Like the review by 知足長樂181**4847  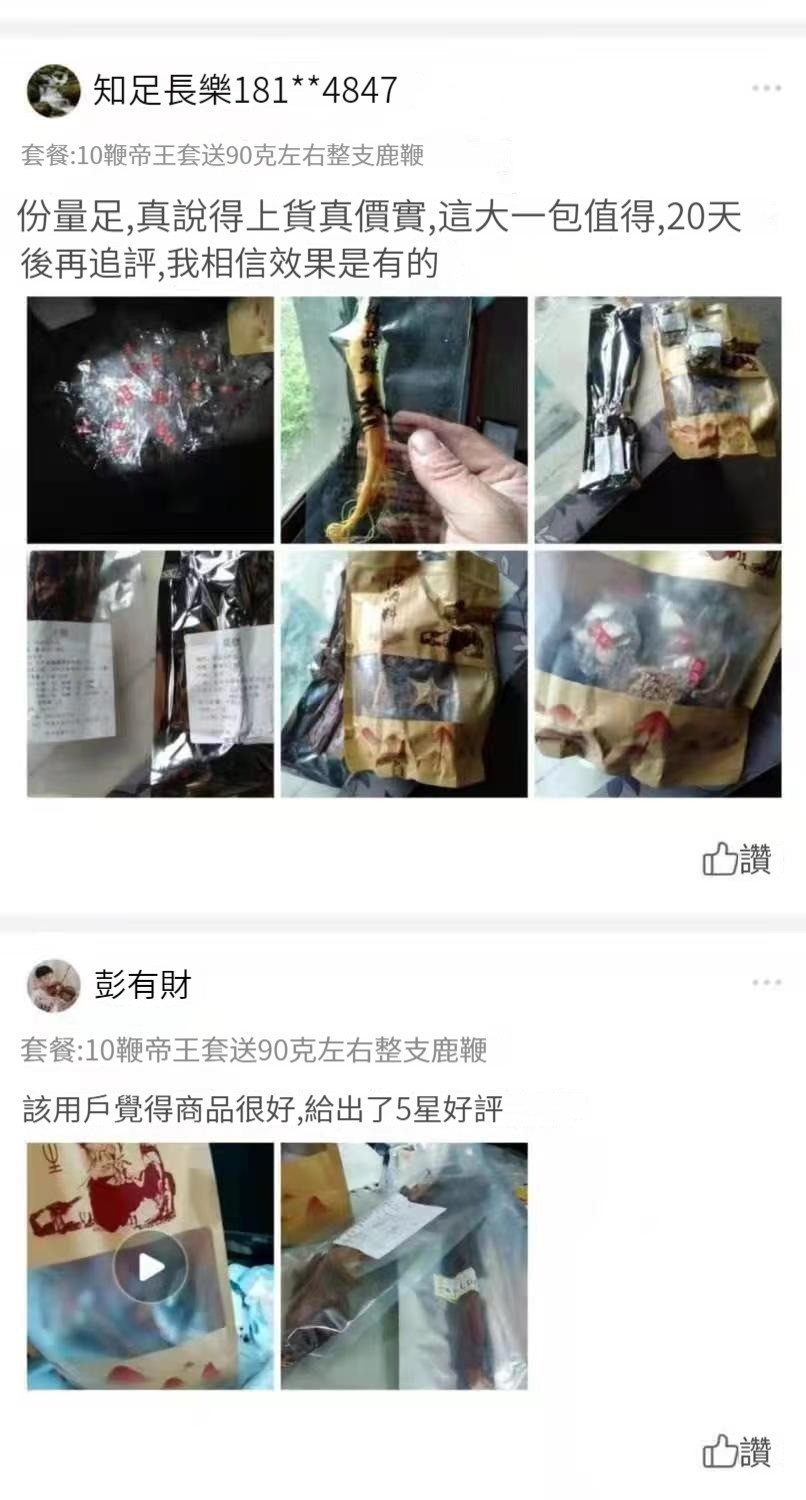737,859
